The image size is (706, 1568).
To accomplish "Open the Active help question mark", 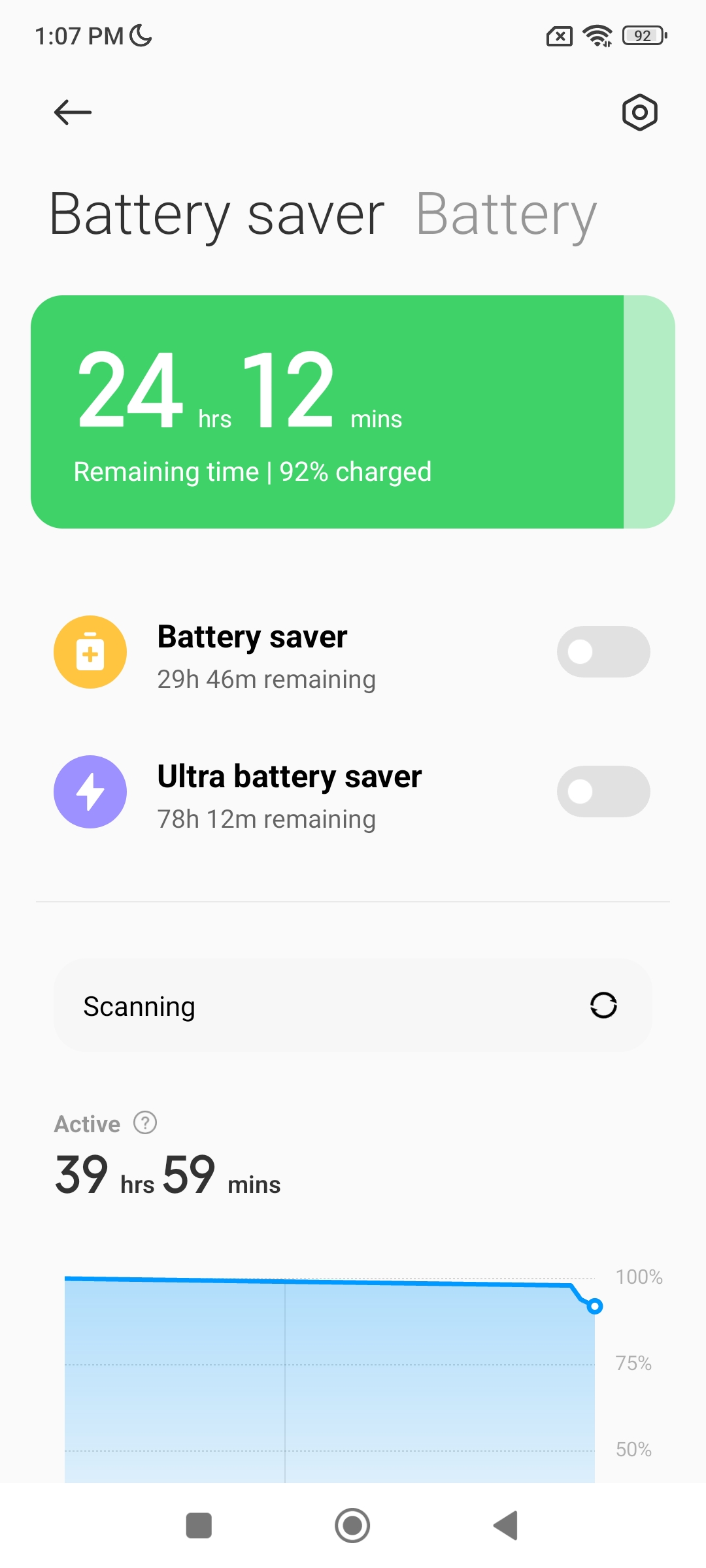I will click(x=145, y=1123).
